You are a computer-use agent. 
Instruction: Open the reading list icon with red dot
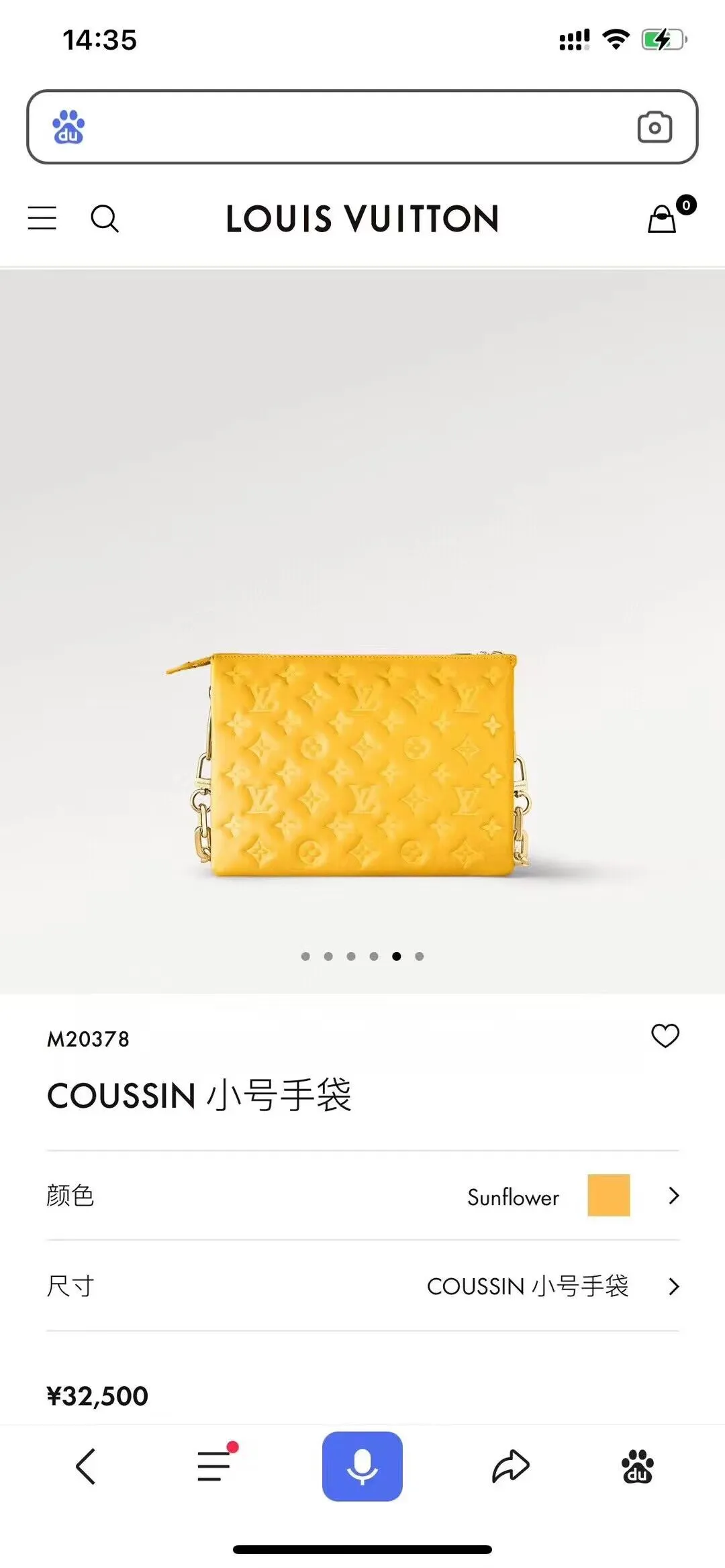click(213, 1467)
